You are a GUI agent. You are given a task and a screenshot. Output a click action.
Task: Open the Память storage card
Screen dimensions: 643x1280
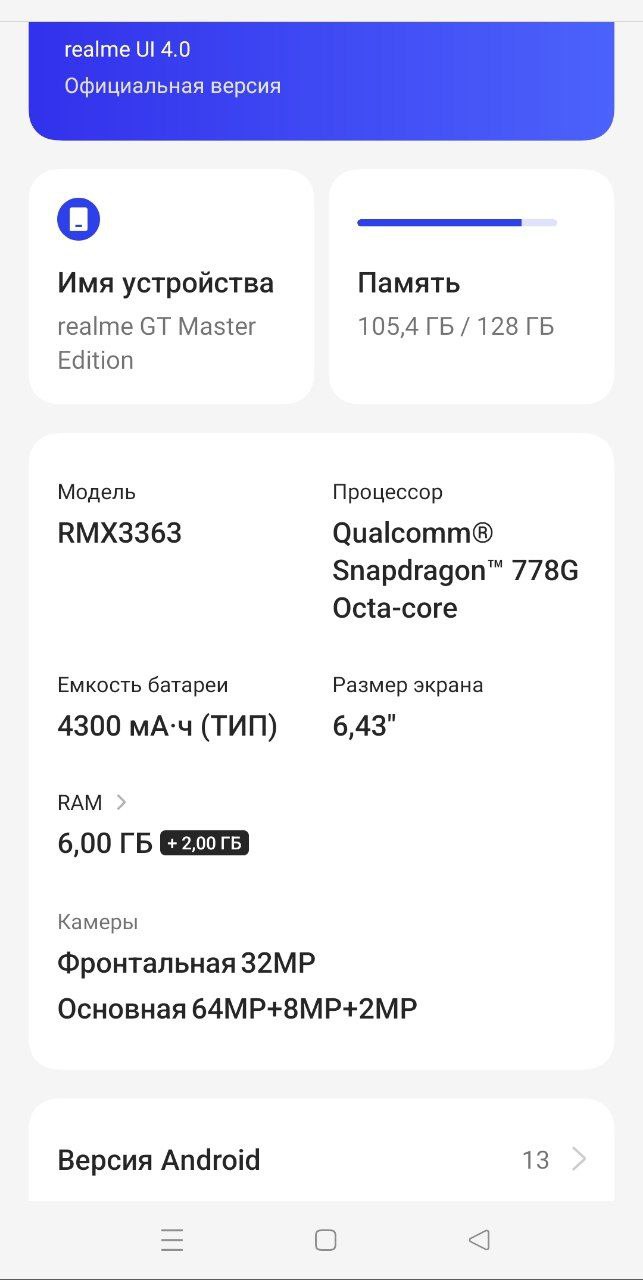471,286
